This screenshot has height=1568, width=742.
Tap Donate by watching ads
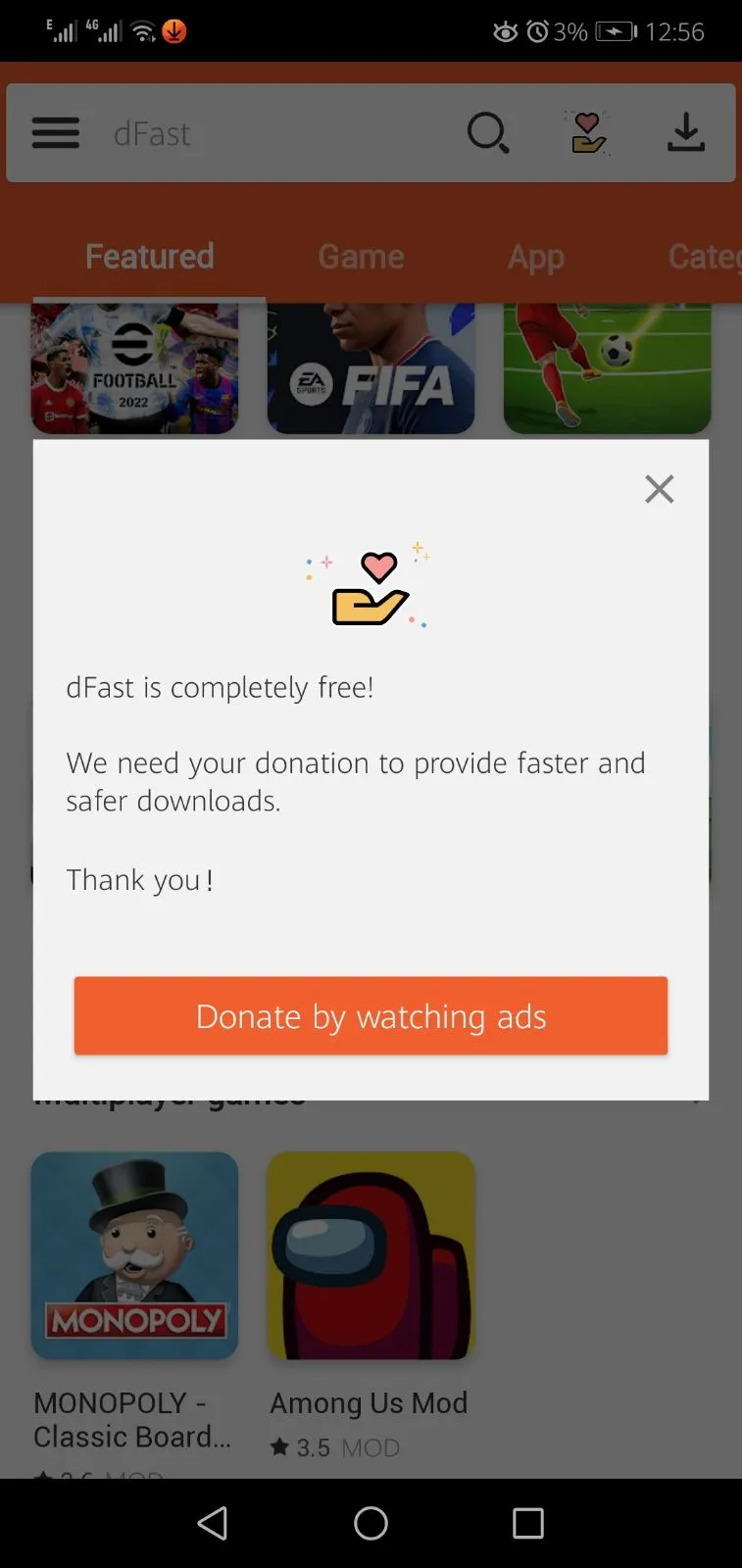tap(371, 1016)
